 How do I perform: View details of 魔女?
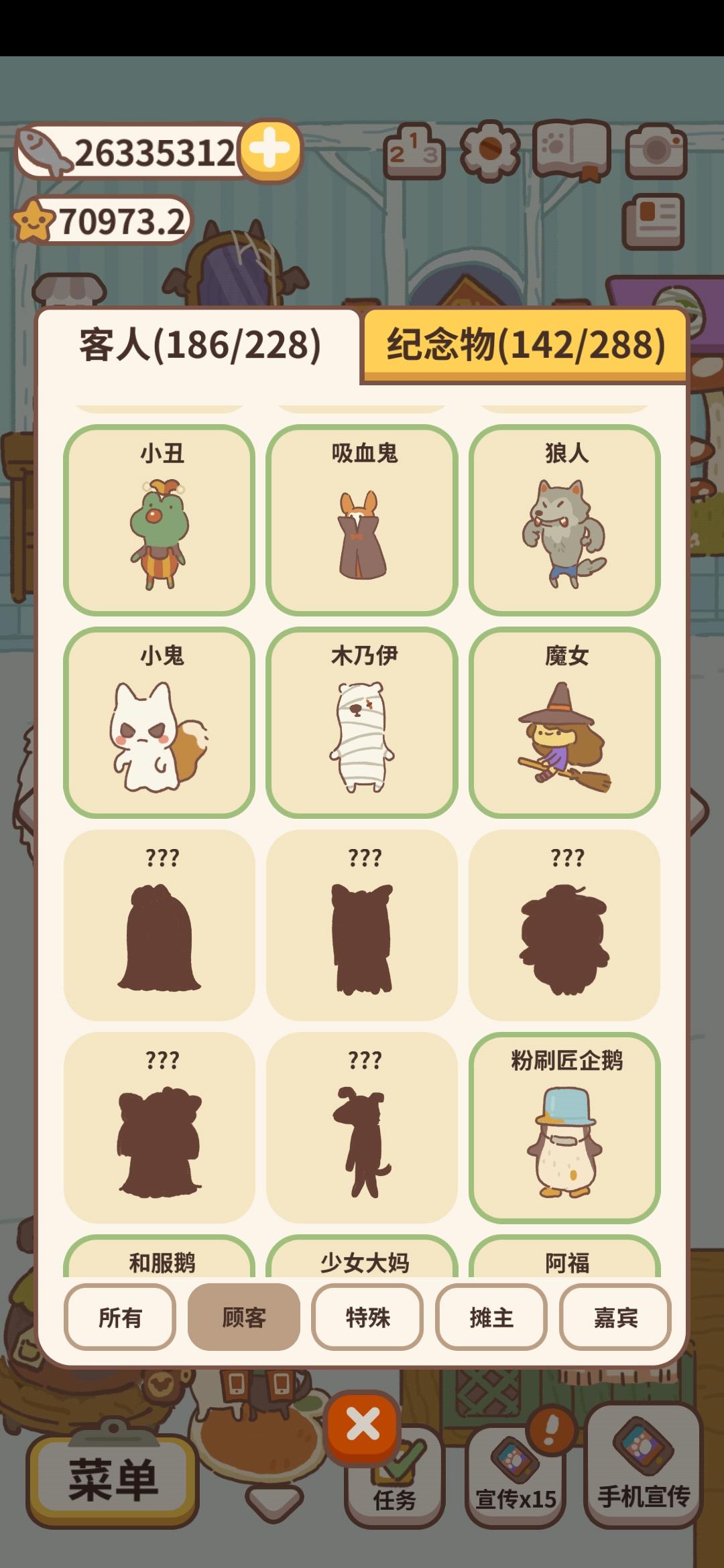click(565, 722)
